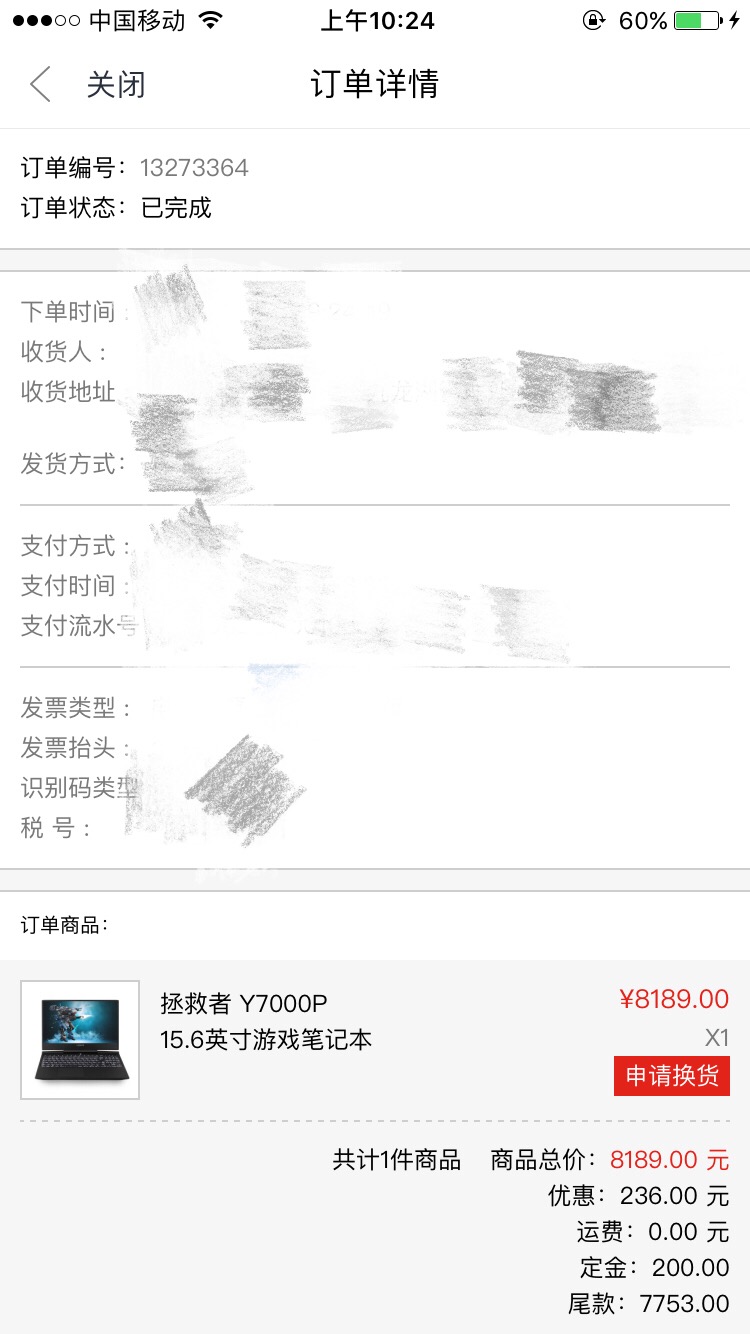Tap 关闭 to close the page
Viewport: 750px width, 1334px height.
point(116,84)
